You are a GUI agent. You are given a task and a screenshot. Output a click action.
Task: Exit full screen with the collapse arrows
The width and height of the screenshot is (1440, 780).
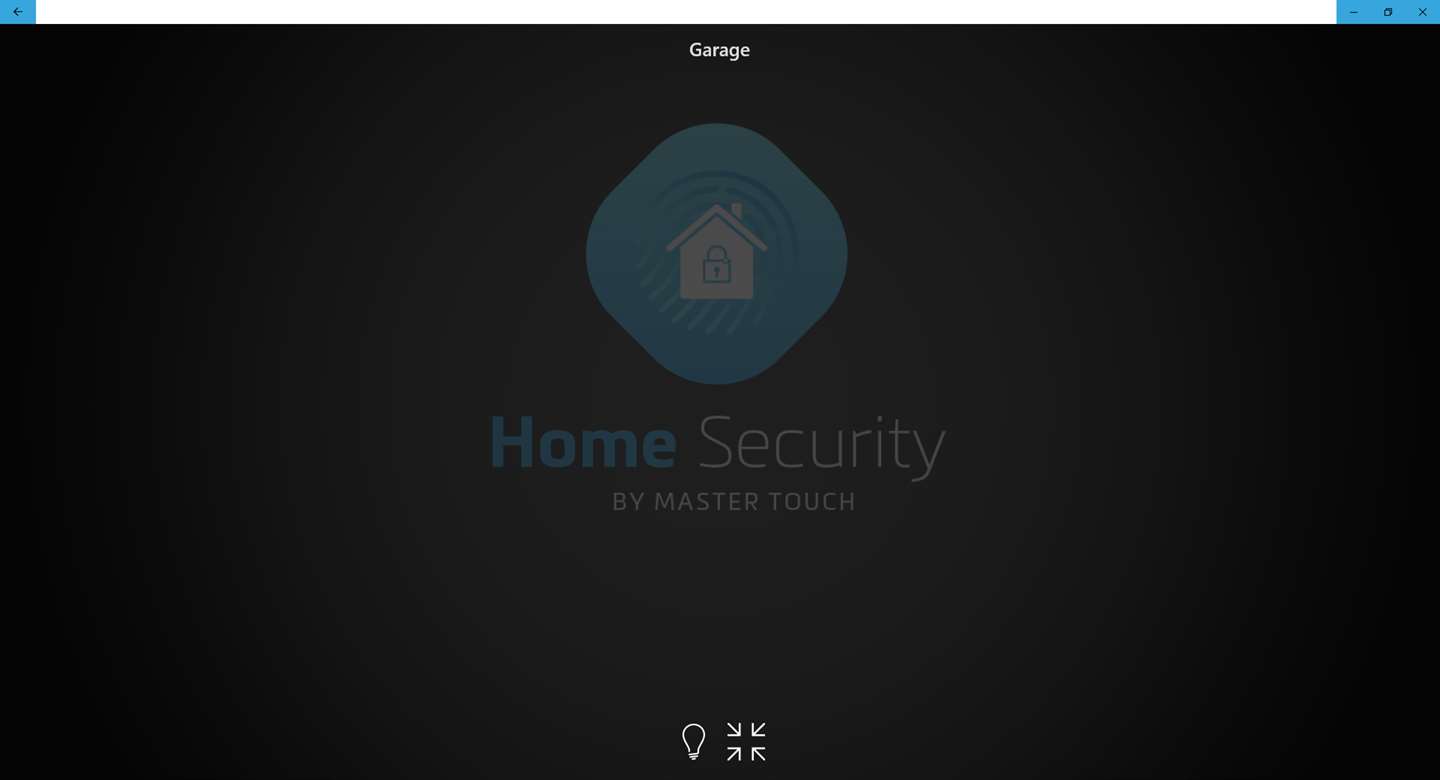pos(746,742)
